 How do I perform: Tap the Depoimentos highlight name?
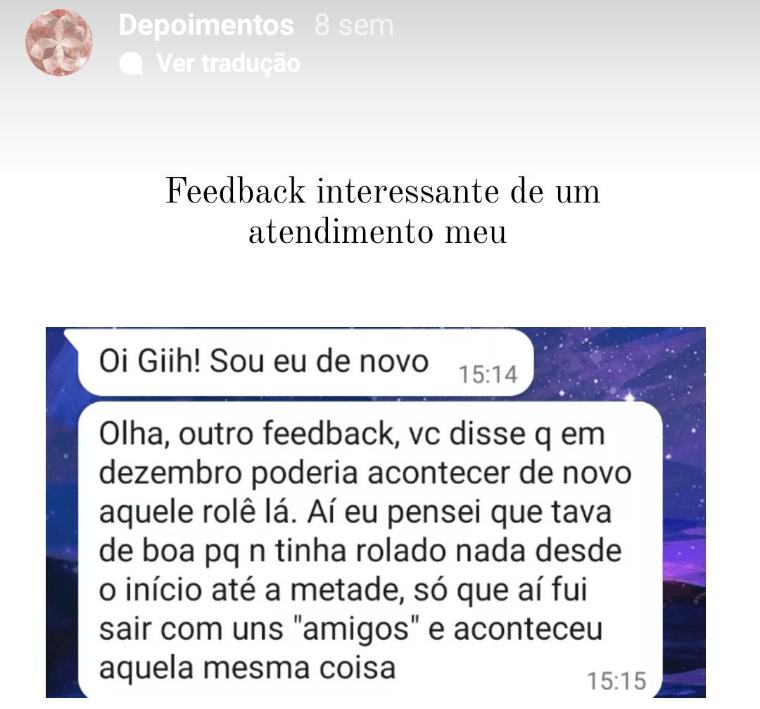[206, 25]
